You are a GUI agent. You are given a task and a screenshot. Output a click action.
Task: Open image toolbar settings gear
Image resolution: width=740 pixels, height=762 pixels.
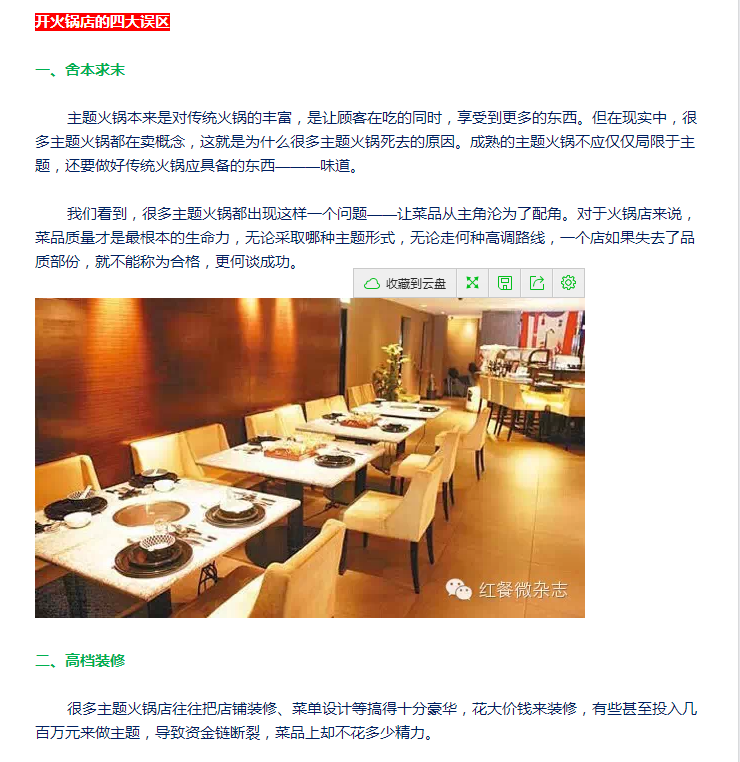pyautogui.click(x=569, y=283)
